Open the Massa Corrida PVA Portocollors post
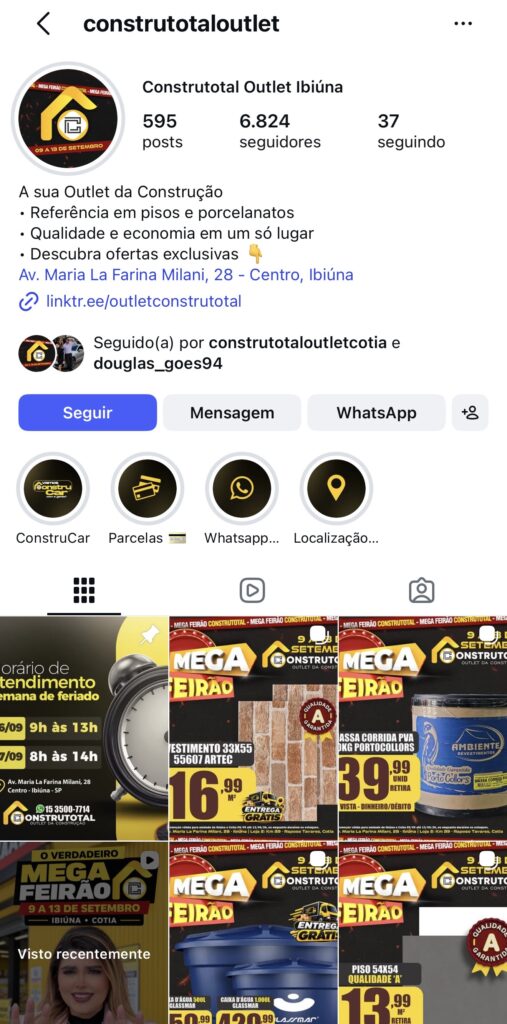This screenshot has width=507, height=1024. click(423, 728)
